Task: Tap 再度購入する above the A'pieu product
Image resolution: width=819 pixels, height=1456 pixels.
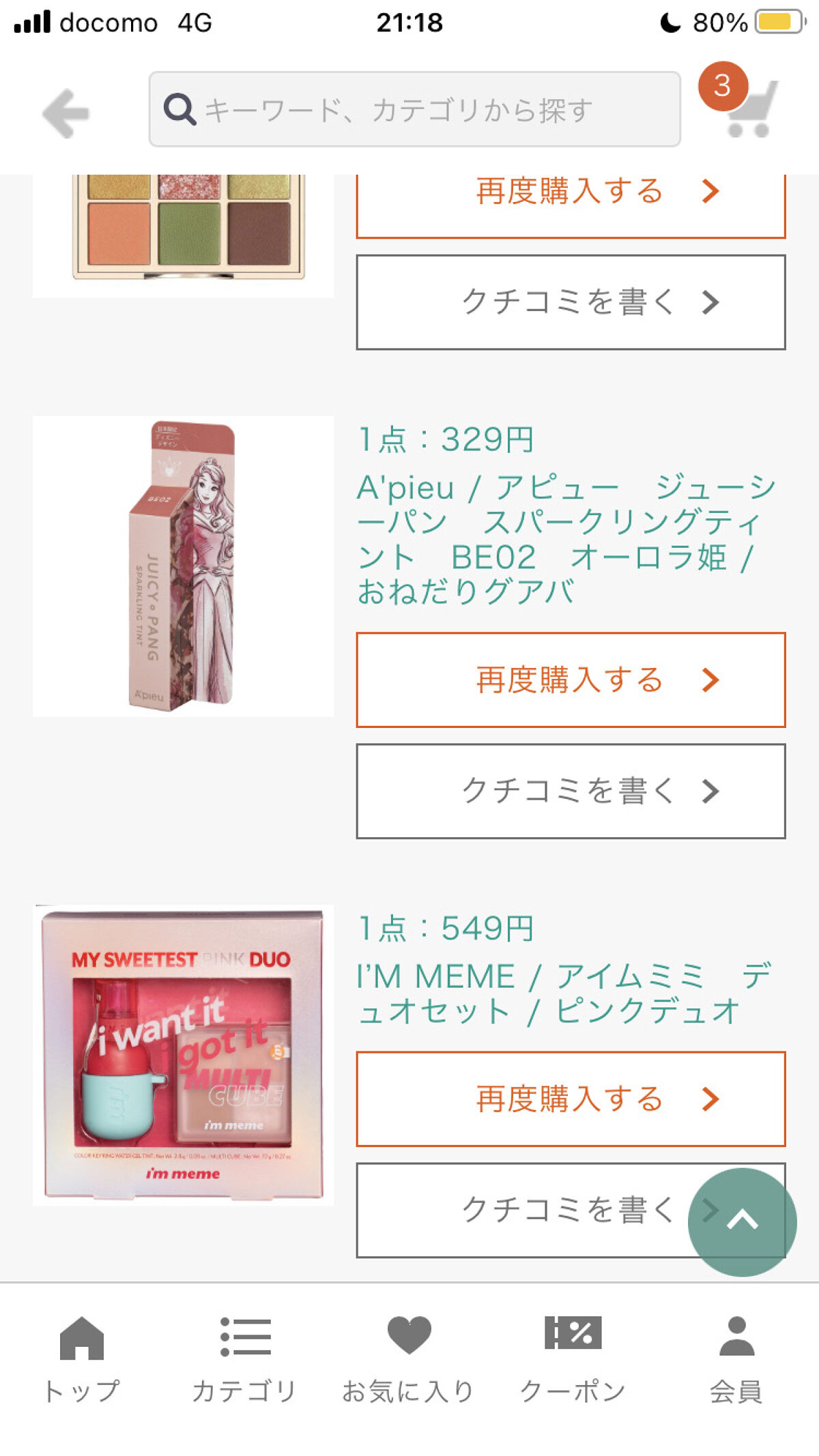Action: (570, 202)
